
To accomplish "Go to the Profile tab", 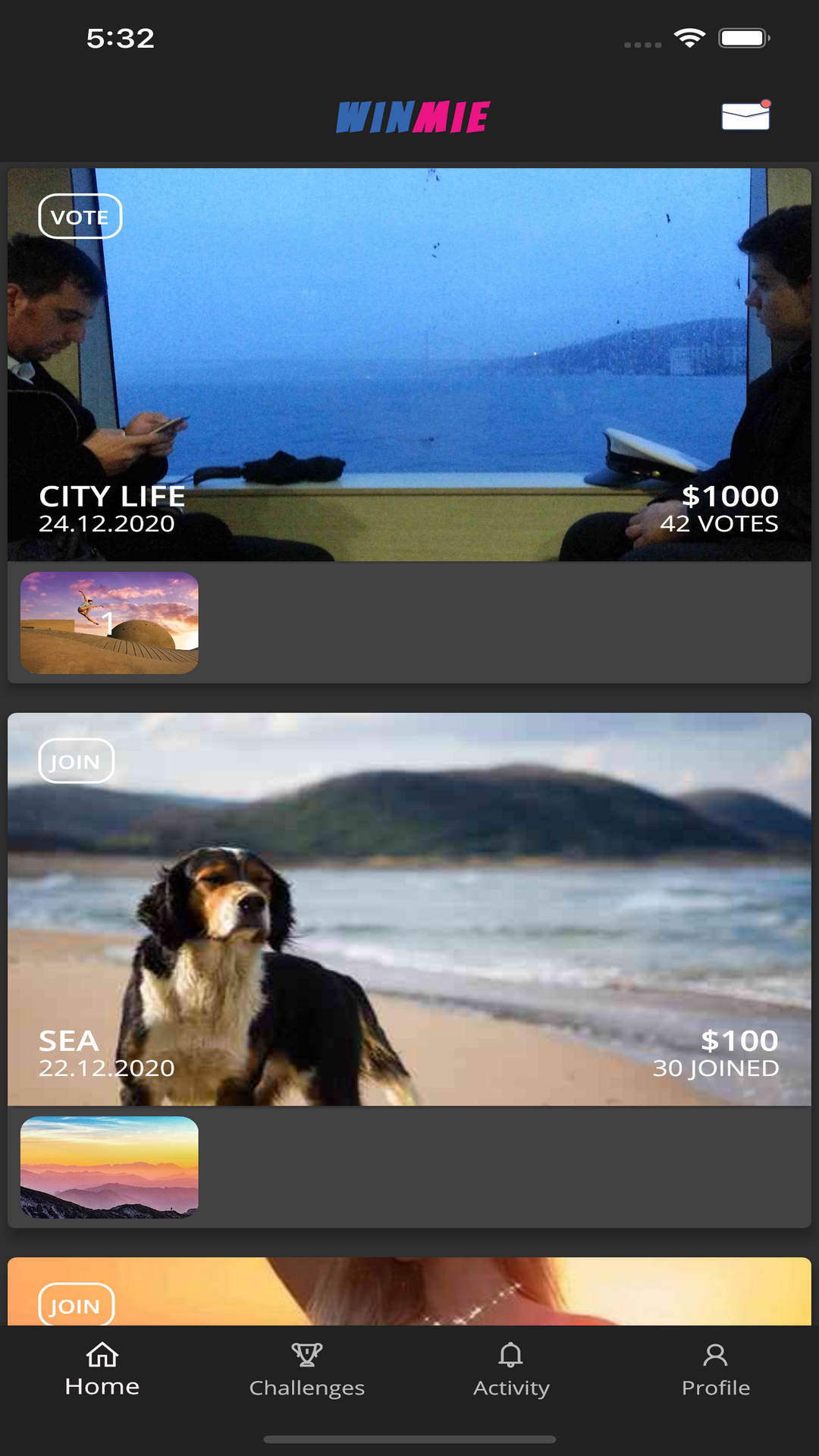I will (x=715, y=1371).
